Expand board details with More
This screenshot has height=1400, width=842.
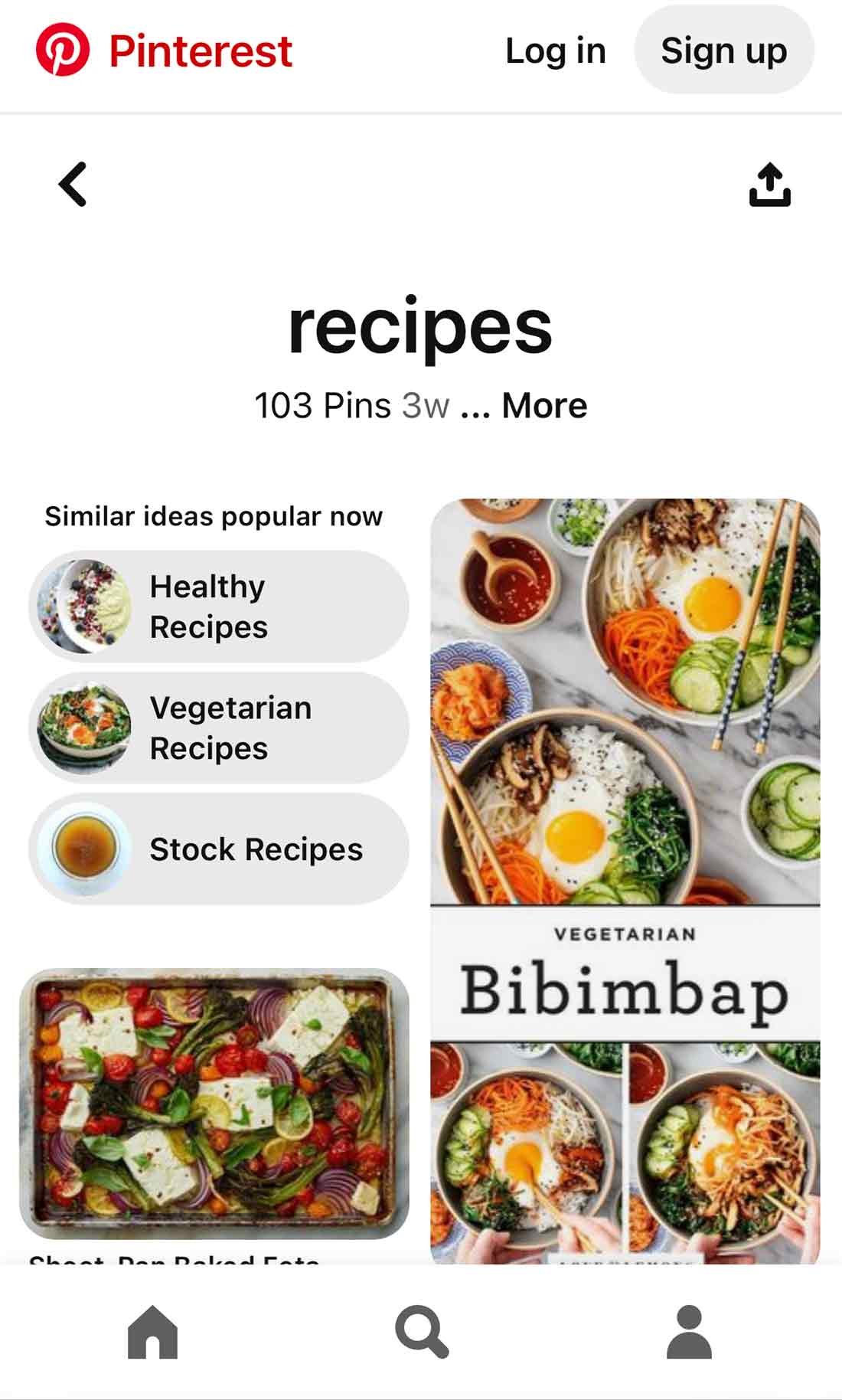(544, 405)
